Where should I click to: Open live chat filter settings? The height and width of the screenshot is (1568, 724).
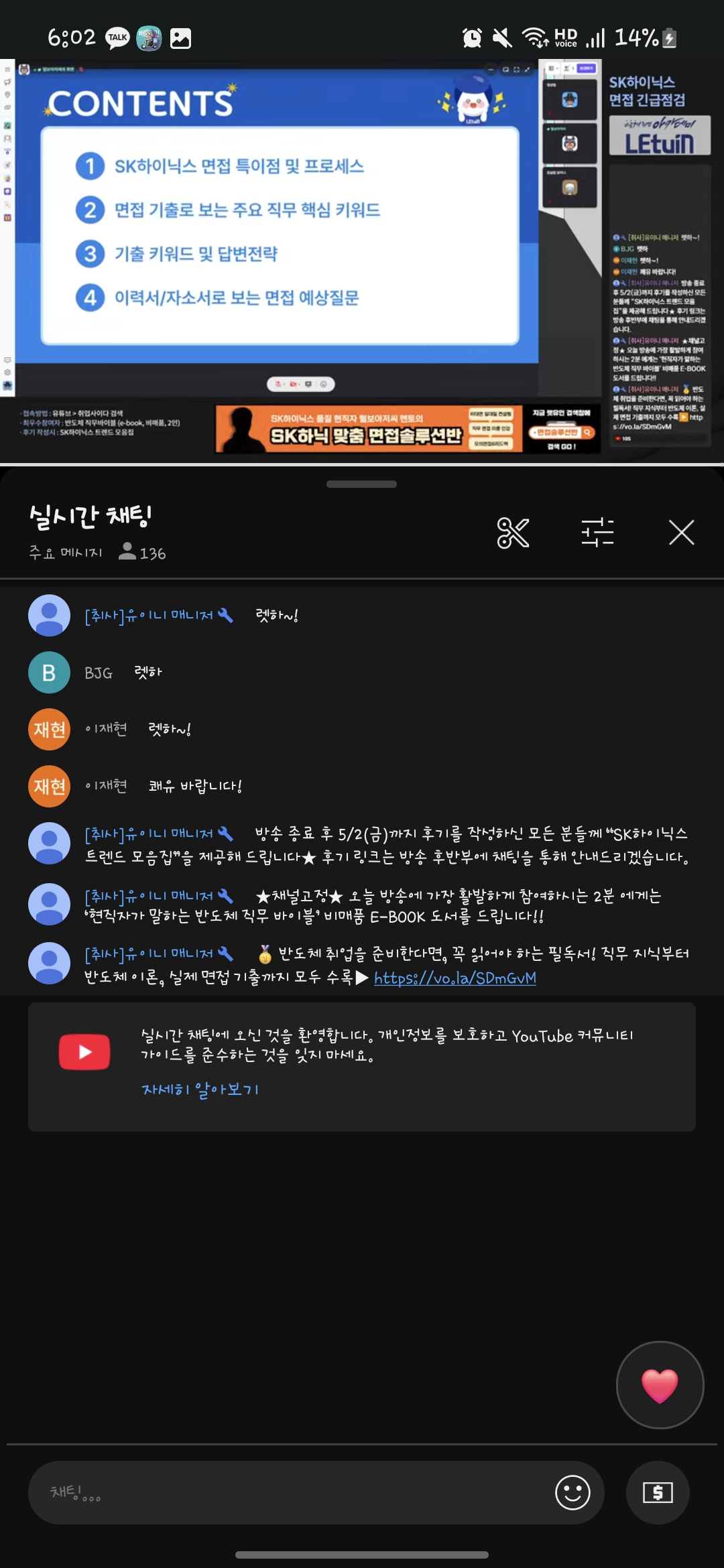[597, 533]
